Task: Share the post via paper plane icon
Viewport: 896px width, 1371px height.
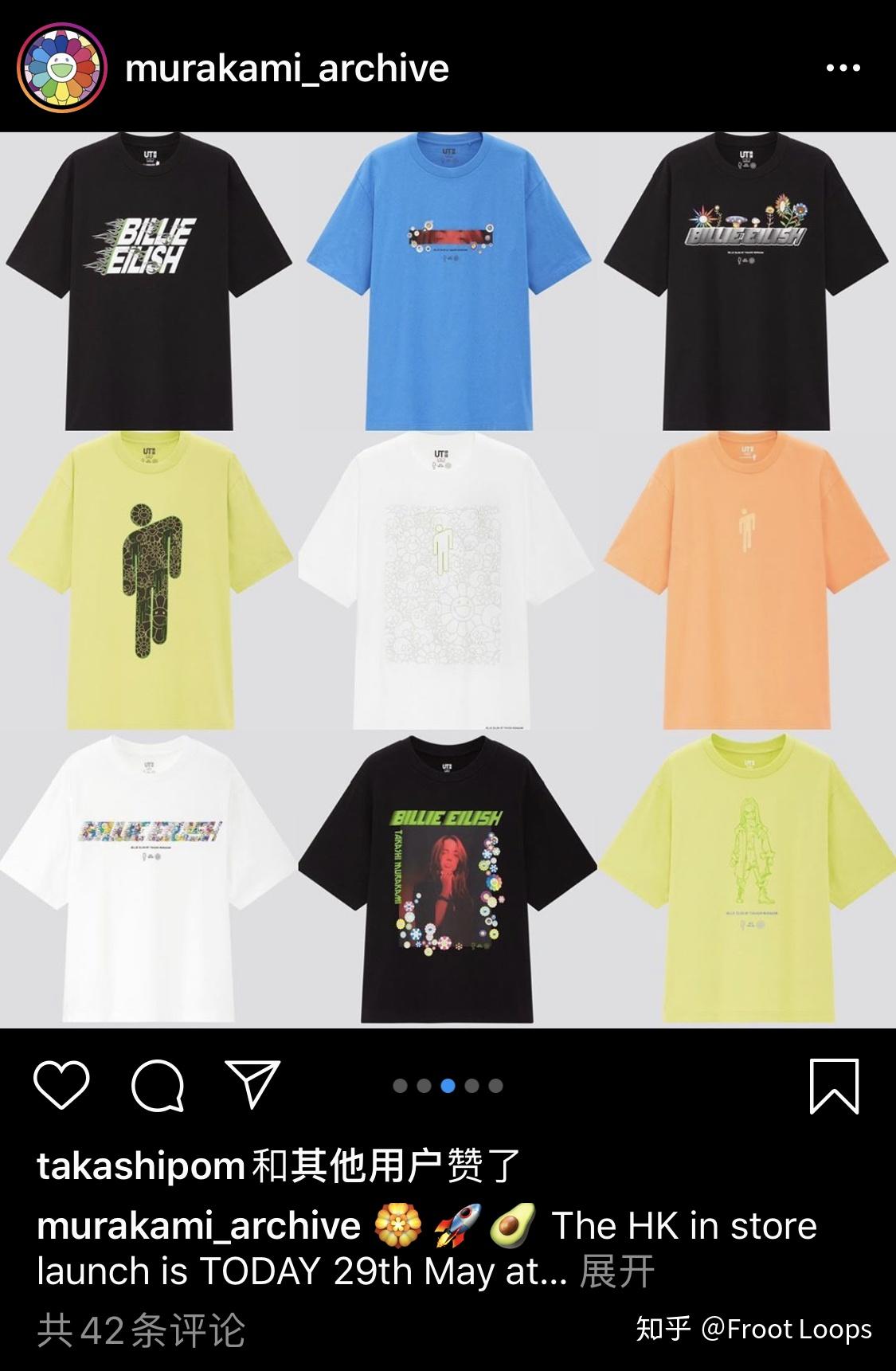Action: tap(252, 1084)
